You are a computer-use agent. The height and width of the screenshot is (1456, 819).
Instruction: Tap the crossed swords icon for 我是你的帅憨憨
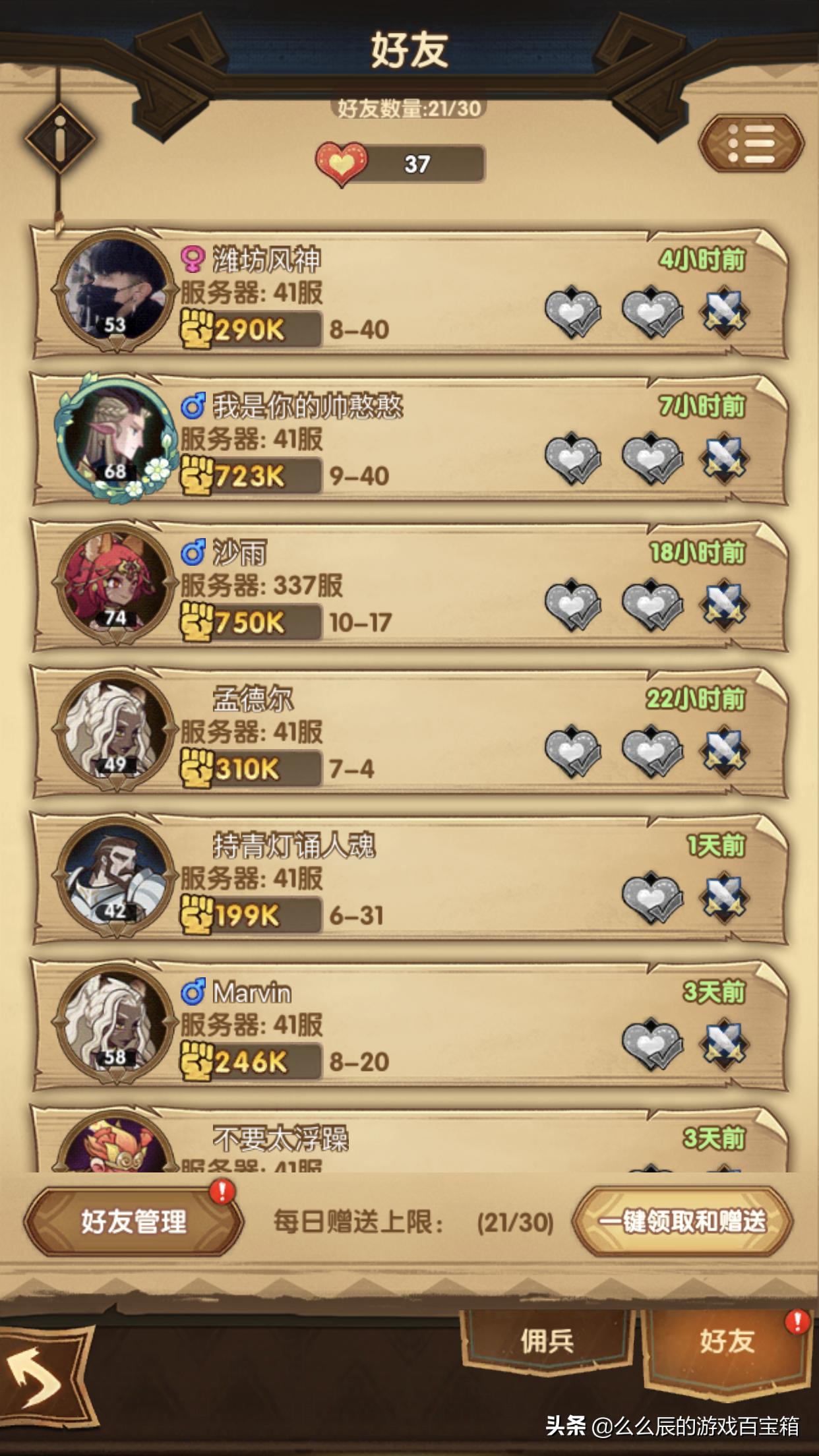coord(724,458)
